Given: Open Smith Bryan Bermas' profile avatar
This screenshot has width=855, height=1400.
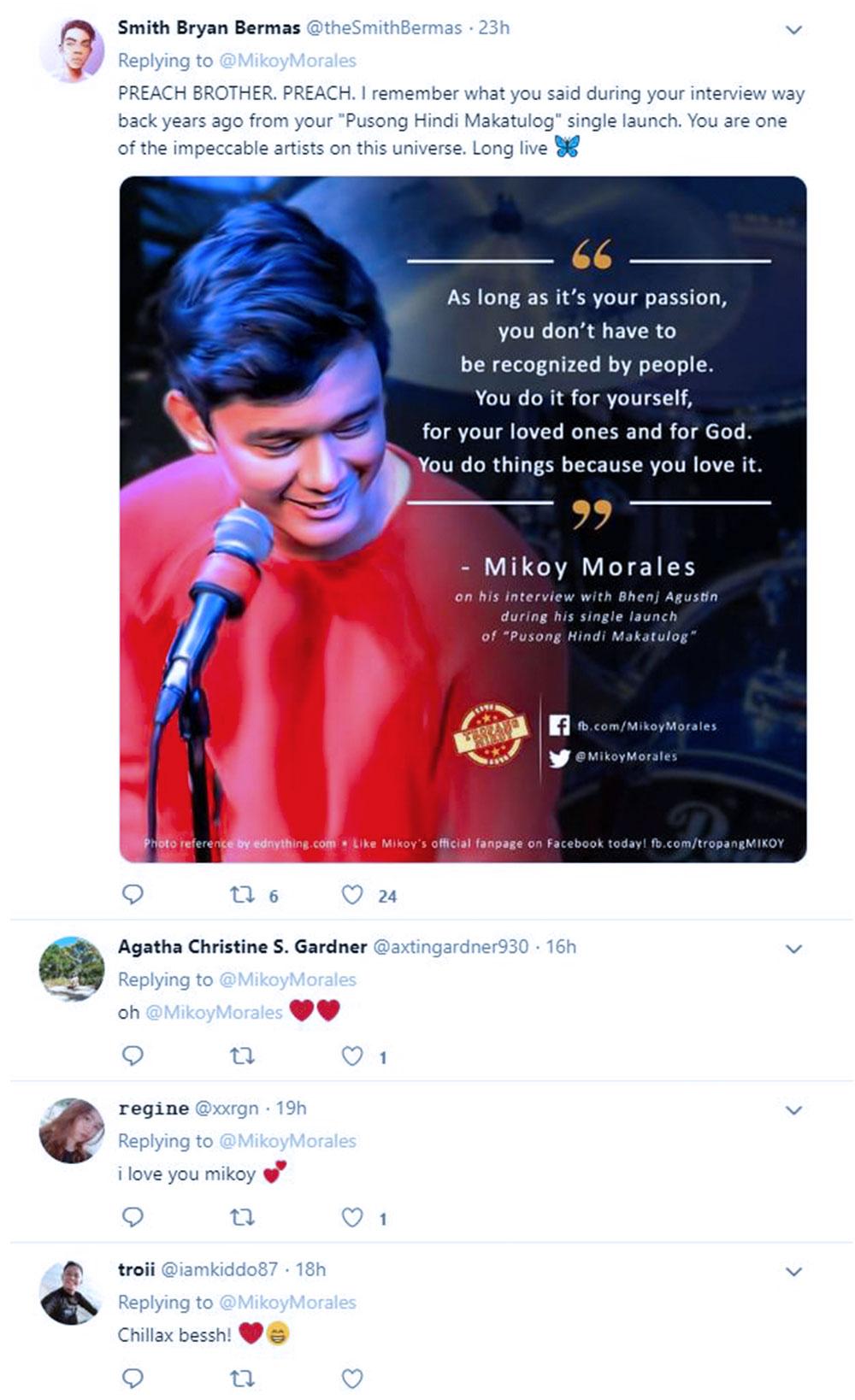Looking at the screenshot, I should tap(71, 50).
